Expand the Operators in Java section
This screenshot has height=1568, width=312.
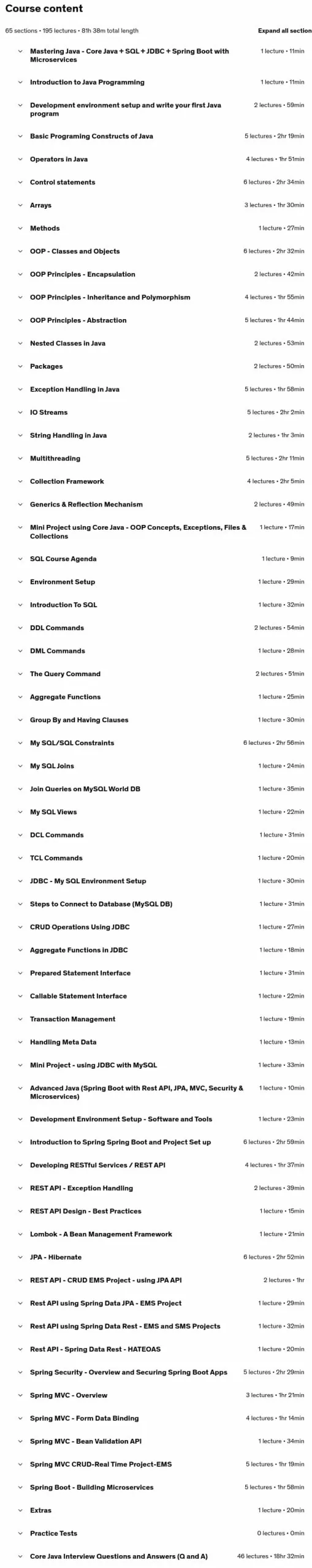(156, 159)
